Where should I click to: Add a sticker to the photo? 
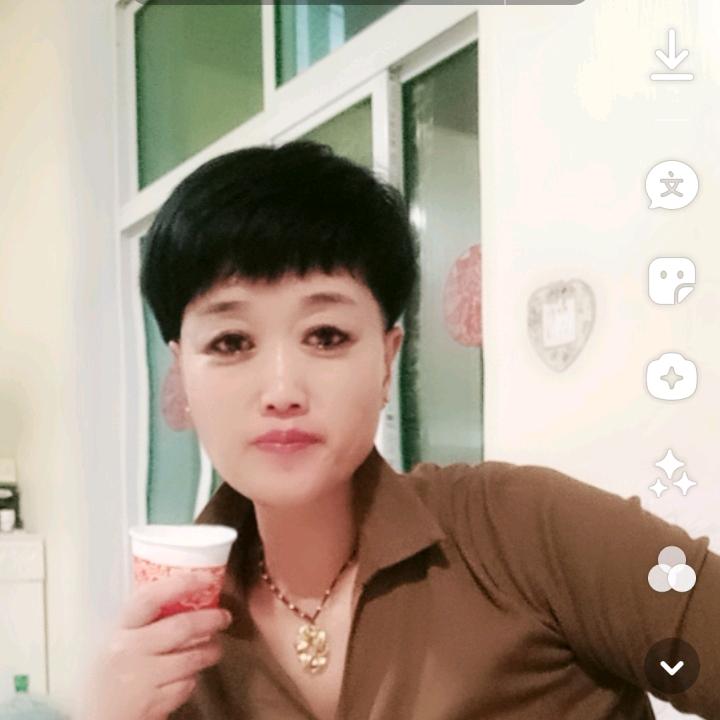[x=671, y=281]
